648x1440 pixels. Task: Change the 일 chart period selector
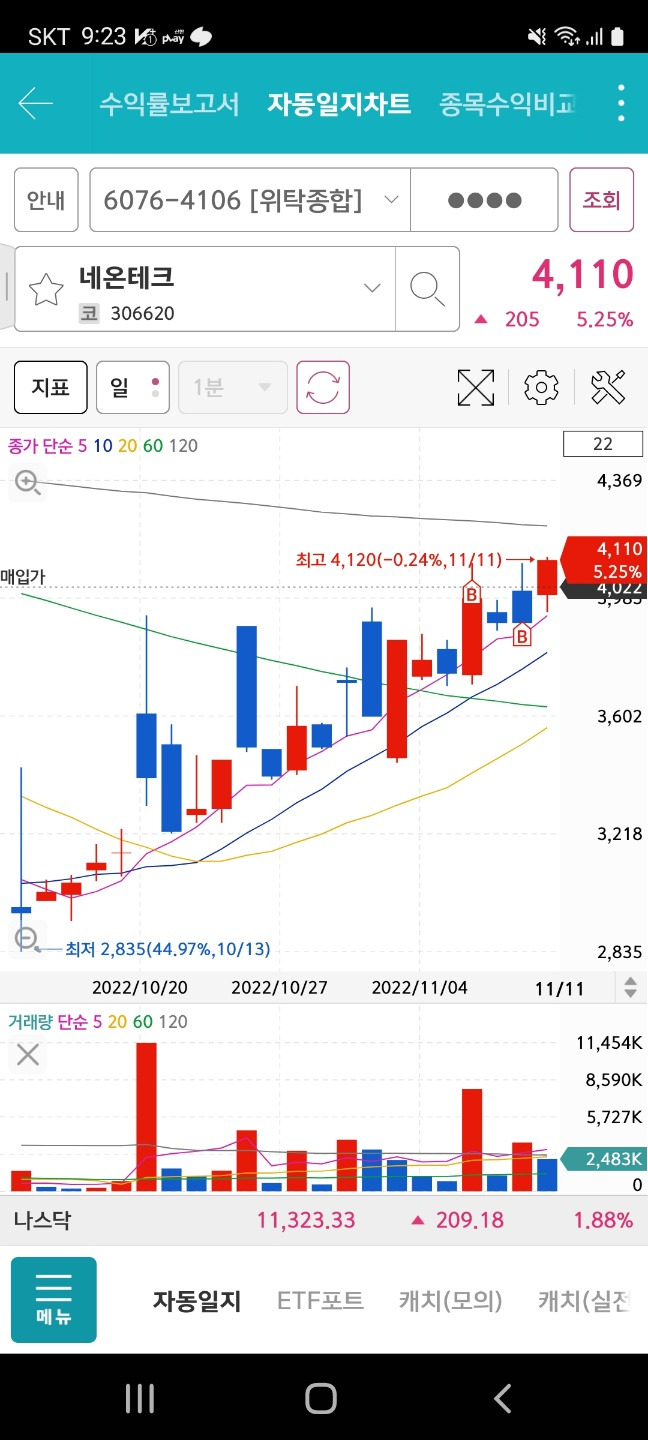132,387
